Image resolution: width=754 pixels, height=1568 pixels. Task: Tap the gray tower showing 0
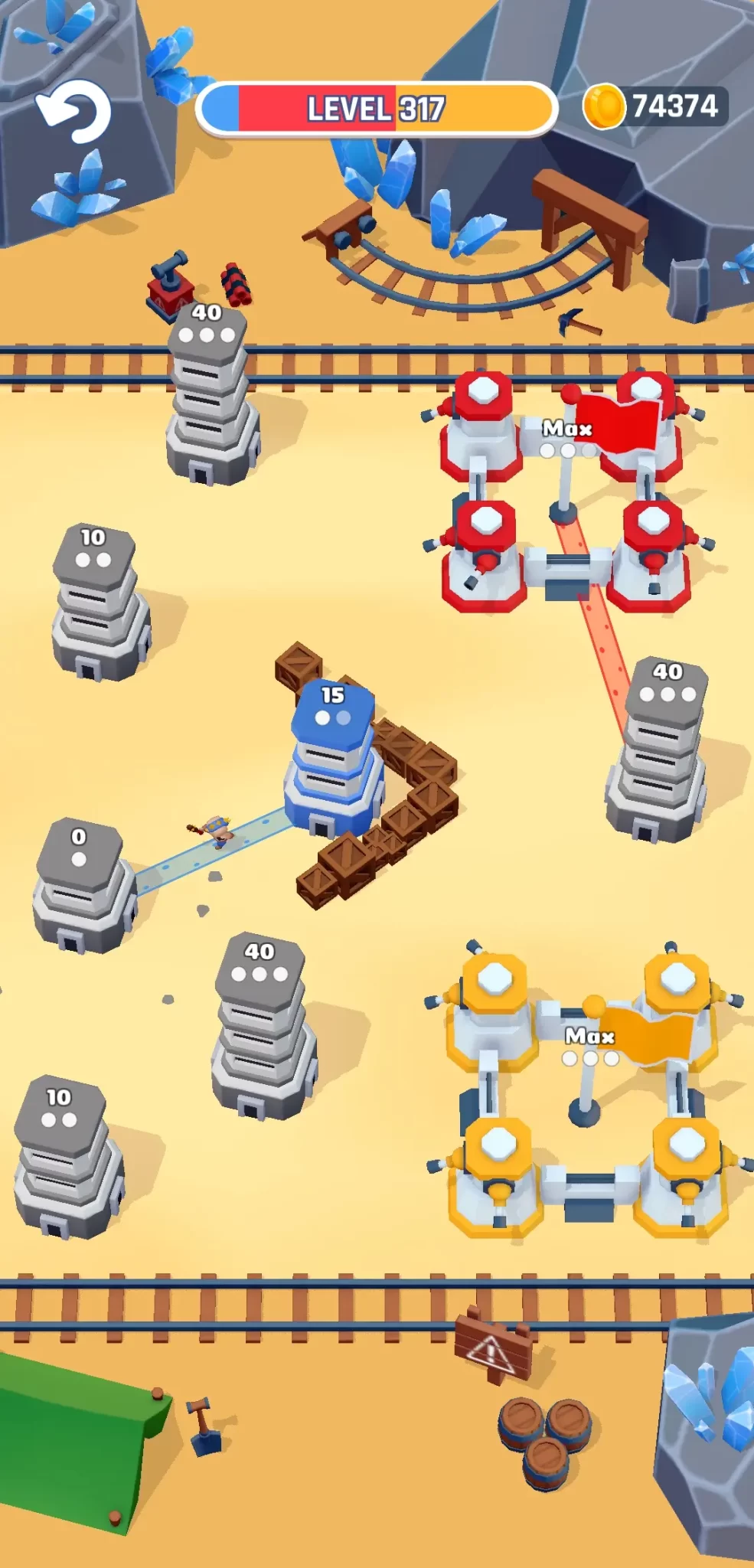[x=81, y=887]
